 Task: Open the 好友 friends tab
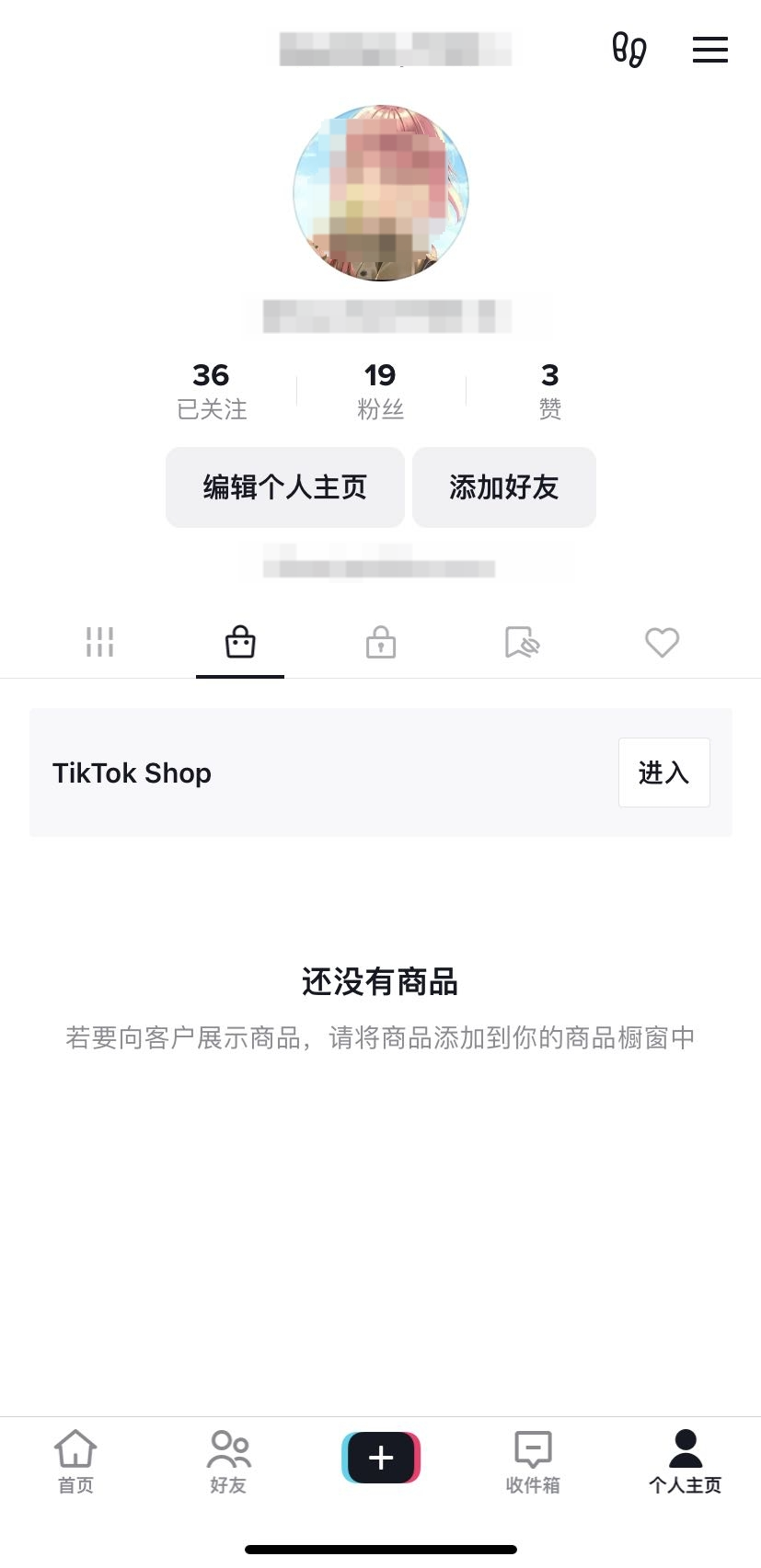(x=228, y=1460)
